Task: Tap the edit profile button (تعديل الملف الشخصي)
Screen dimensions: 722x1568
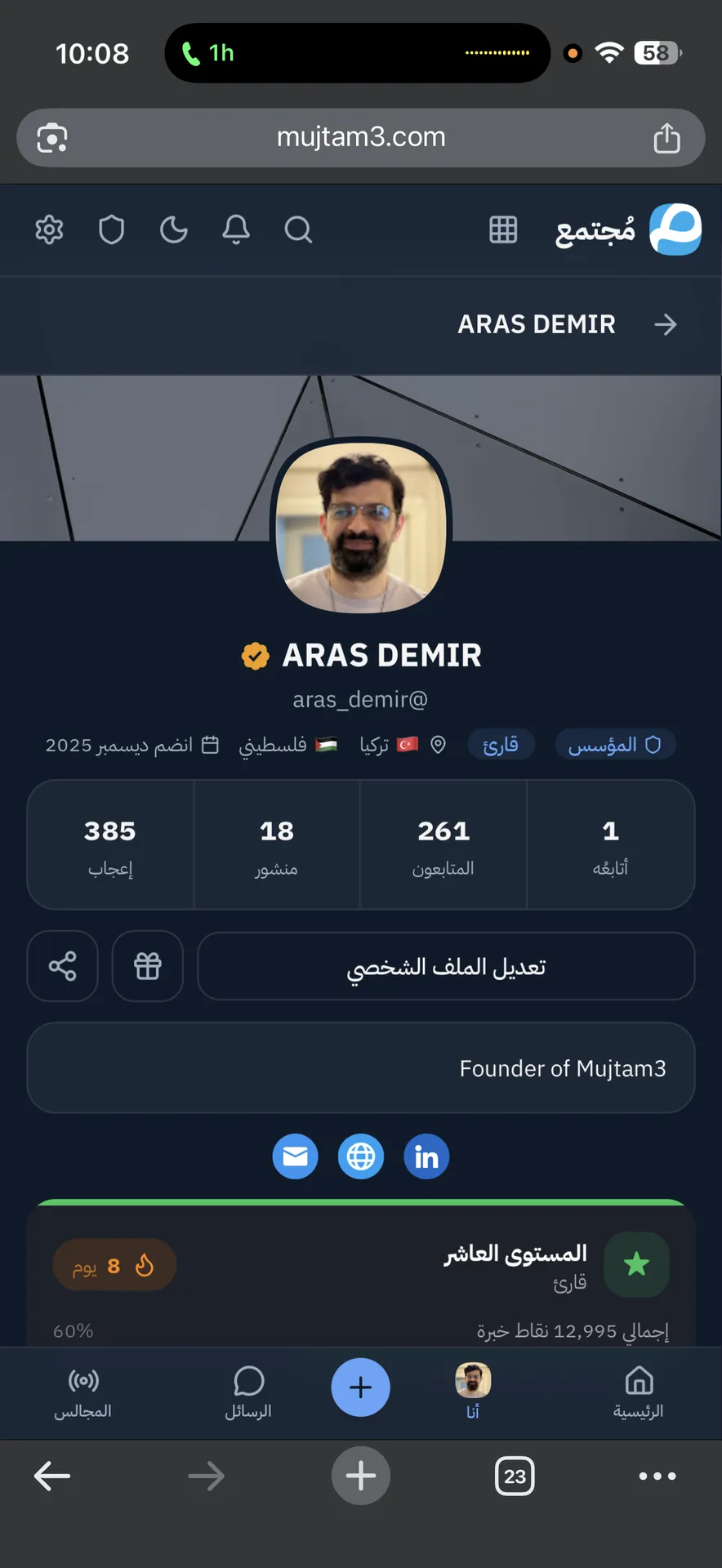Action: coord(446,967)
